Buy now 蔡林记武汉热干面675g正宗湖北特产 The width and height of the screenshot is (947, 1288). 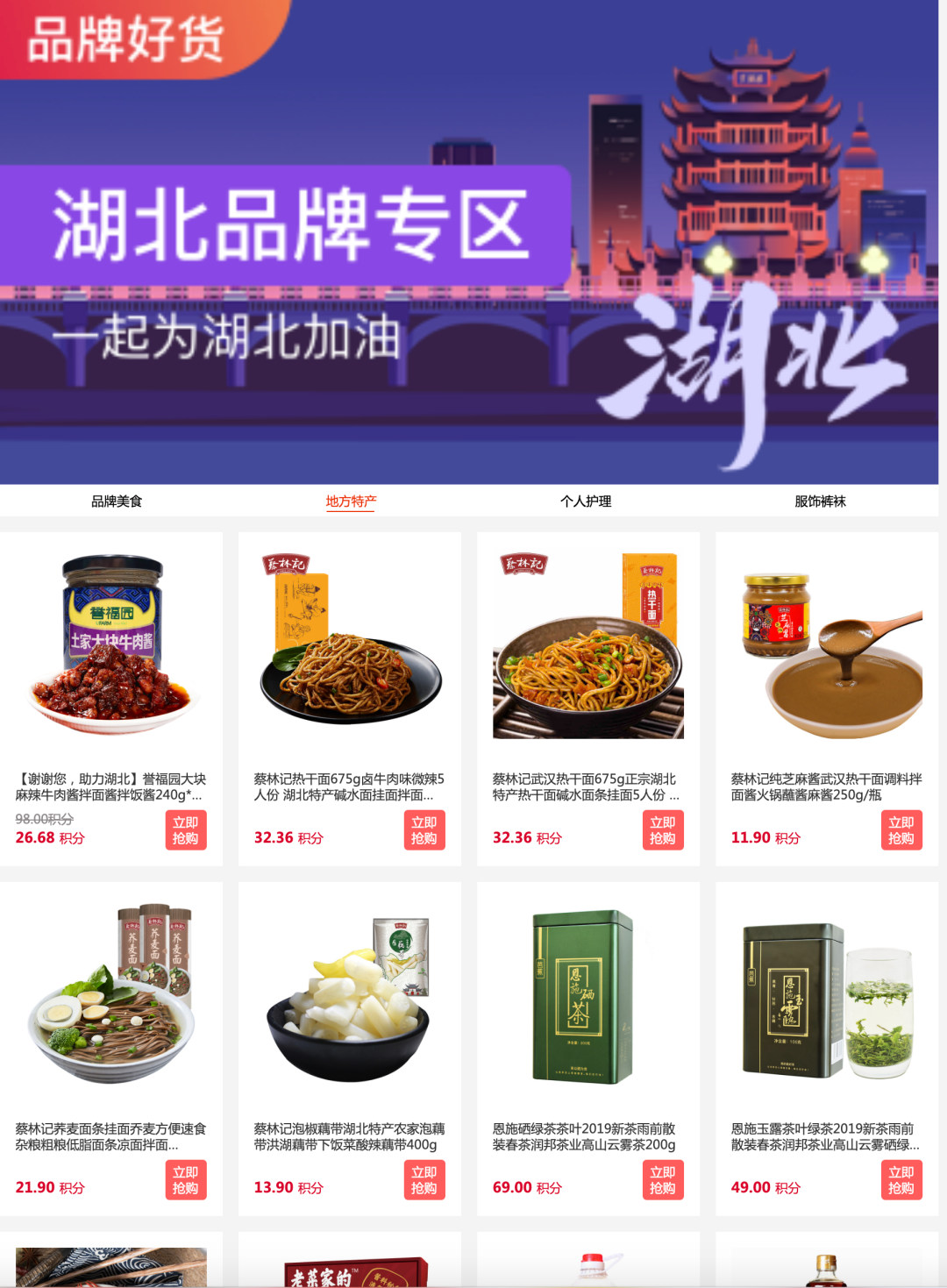point(663,830)
